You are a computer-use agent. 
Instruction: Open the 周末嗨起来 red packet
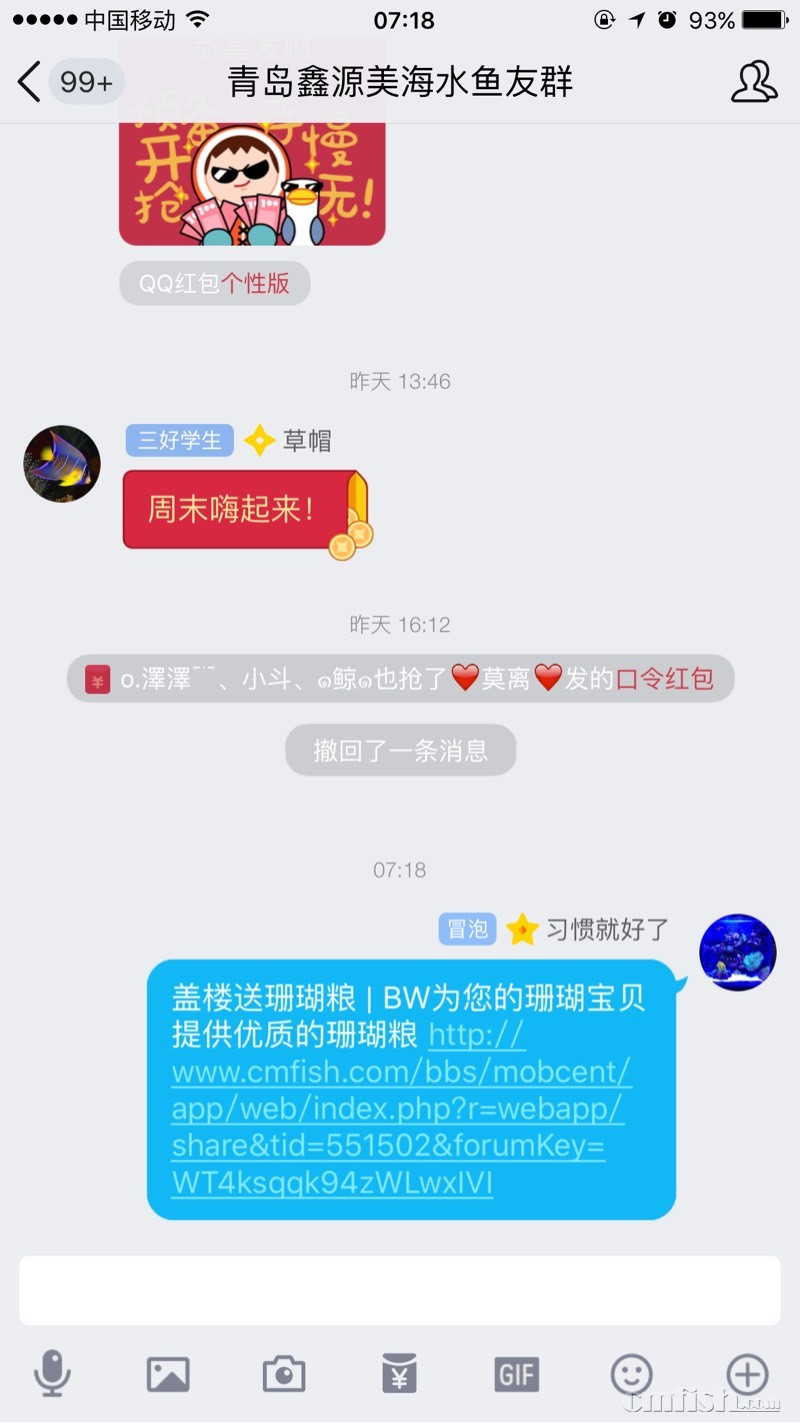tap(245, 510)
